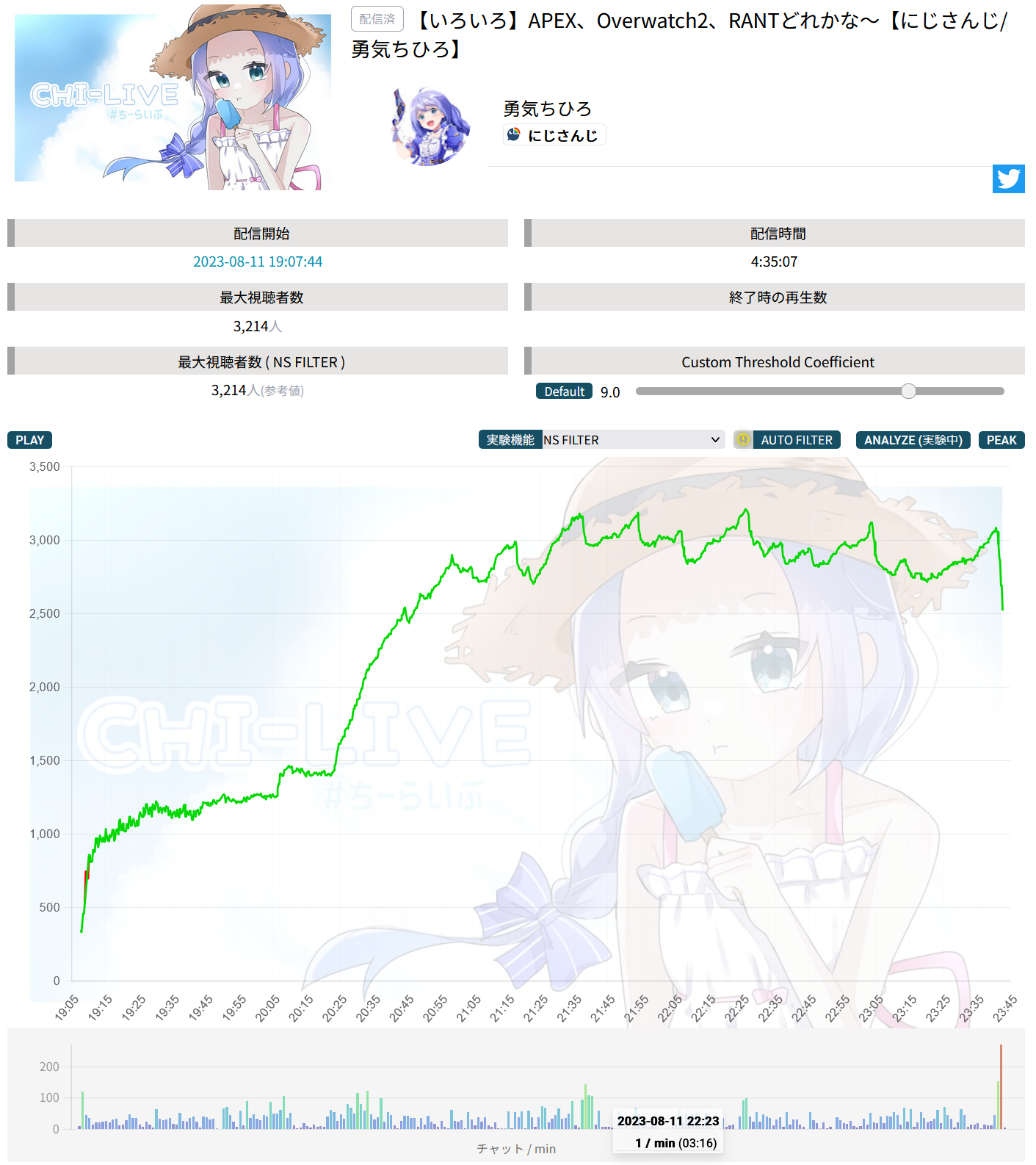Share the stream via the Twitter icon
The width and height of the screenshot is (1036, 1165).
pyautogui.click(x=1008, y=178)
